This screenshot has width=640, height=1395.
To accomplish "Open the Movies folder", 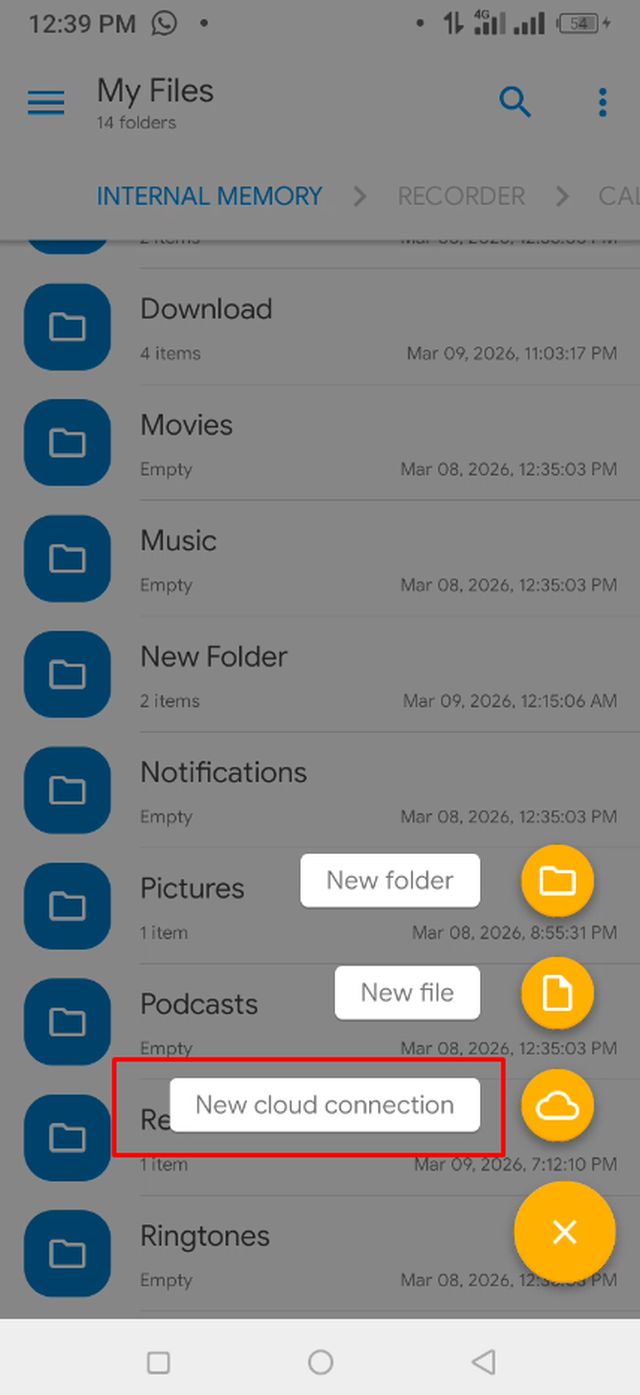I will [x=186, y=425].
